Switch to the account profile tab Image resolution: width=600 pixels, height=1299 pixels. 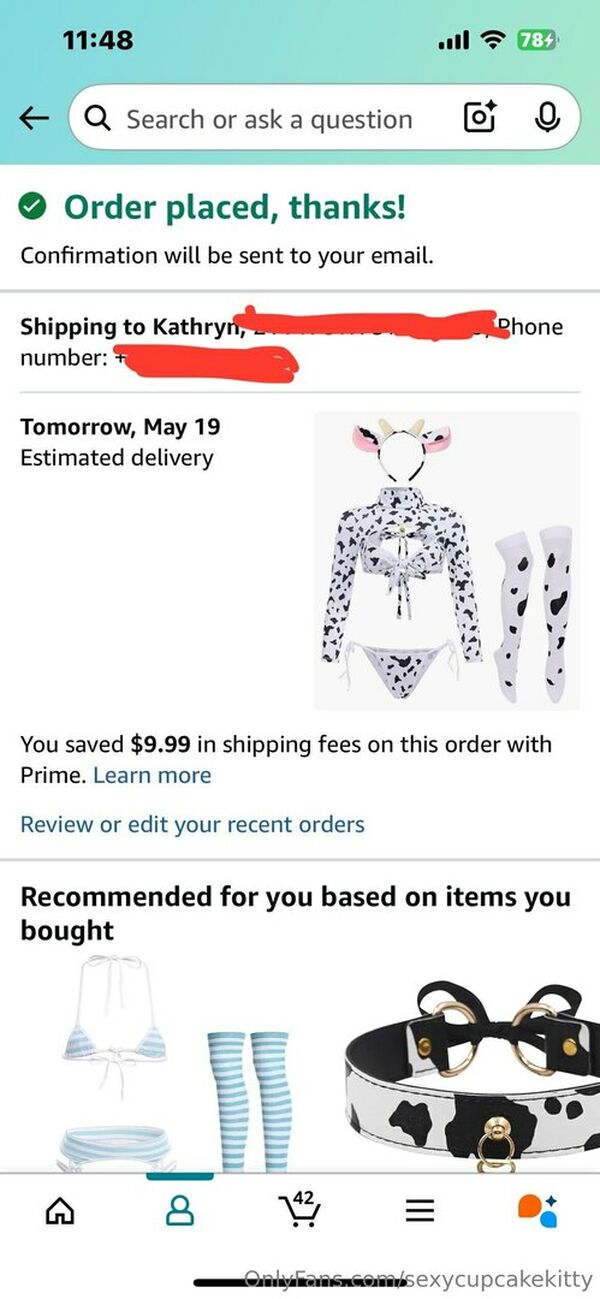pos(180,1210)
